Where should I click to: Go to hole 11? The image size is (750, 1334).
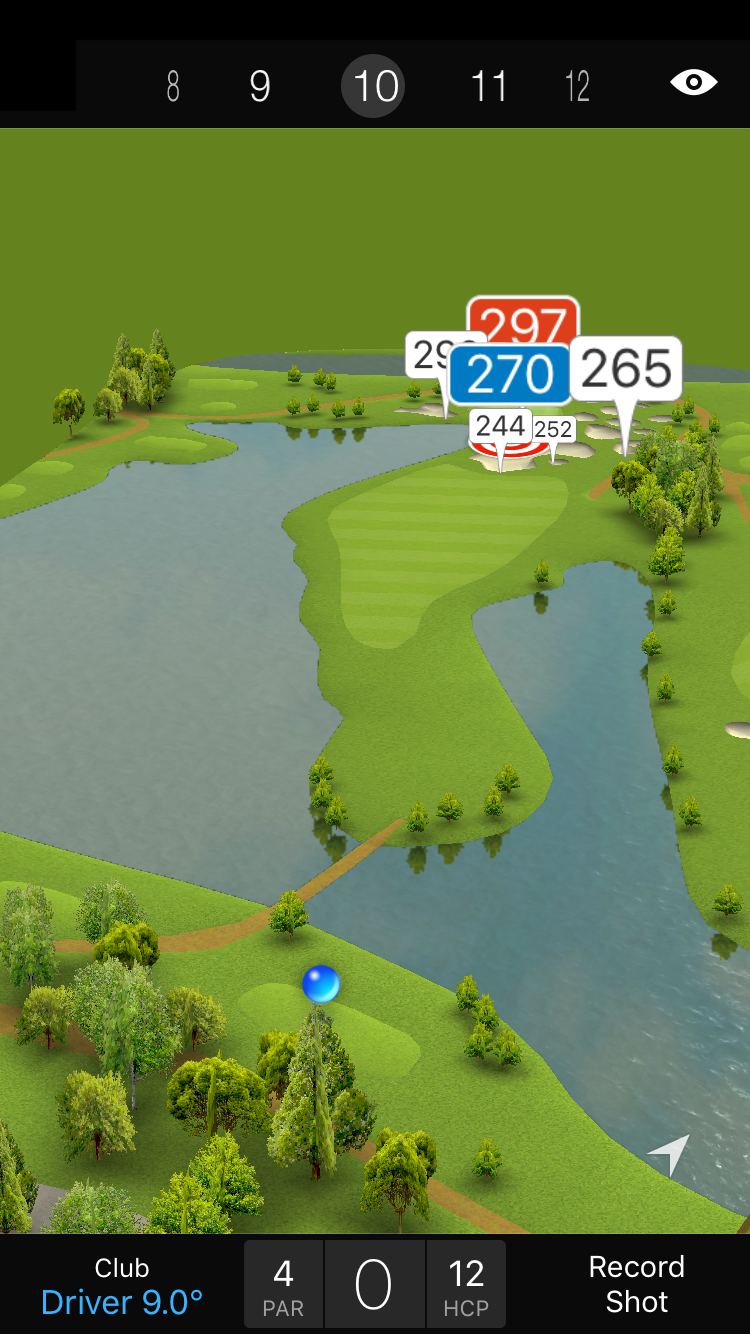[x=489, y=87]
